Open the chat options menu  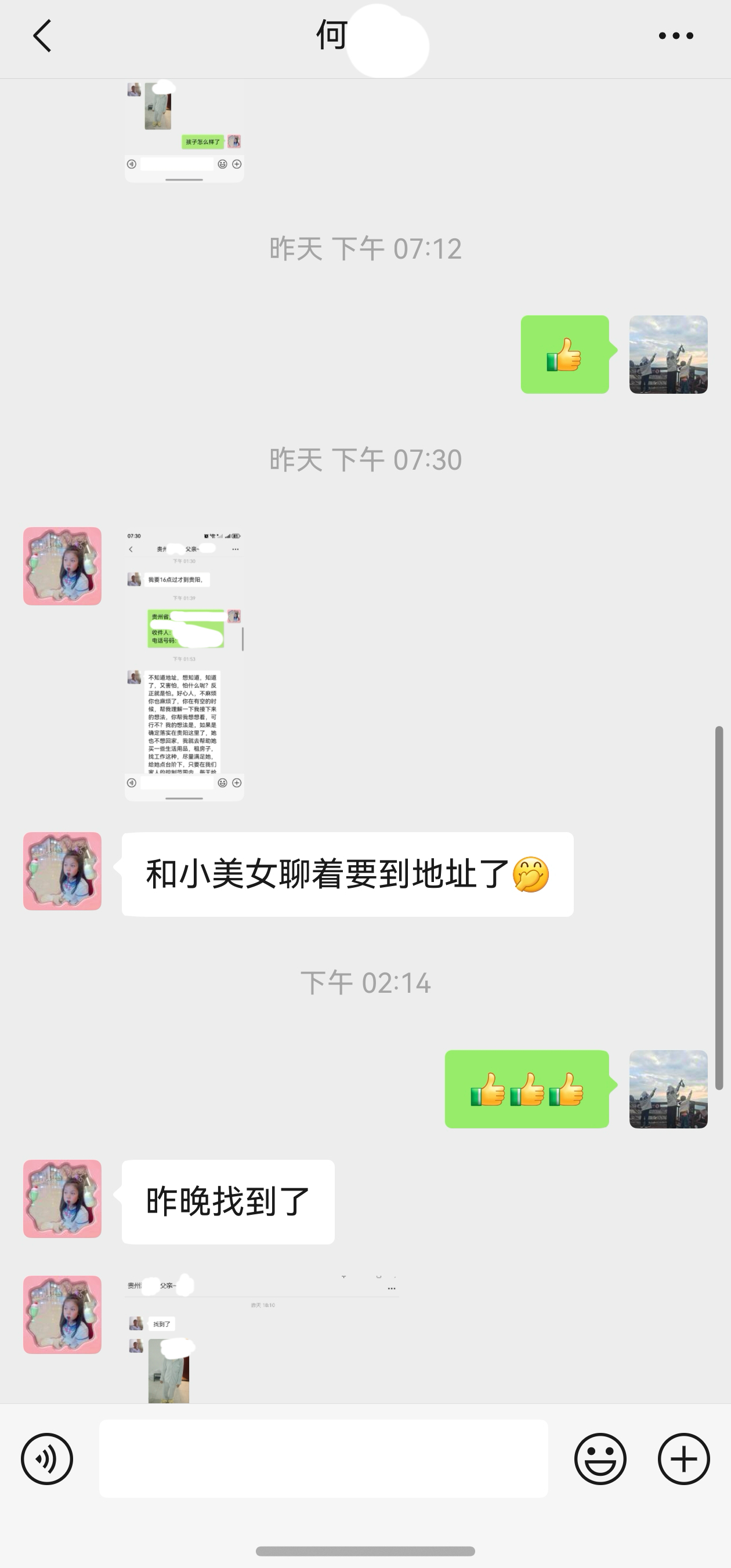coord(675,36)
